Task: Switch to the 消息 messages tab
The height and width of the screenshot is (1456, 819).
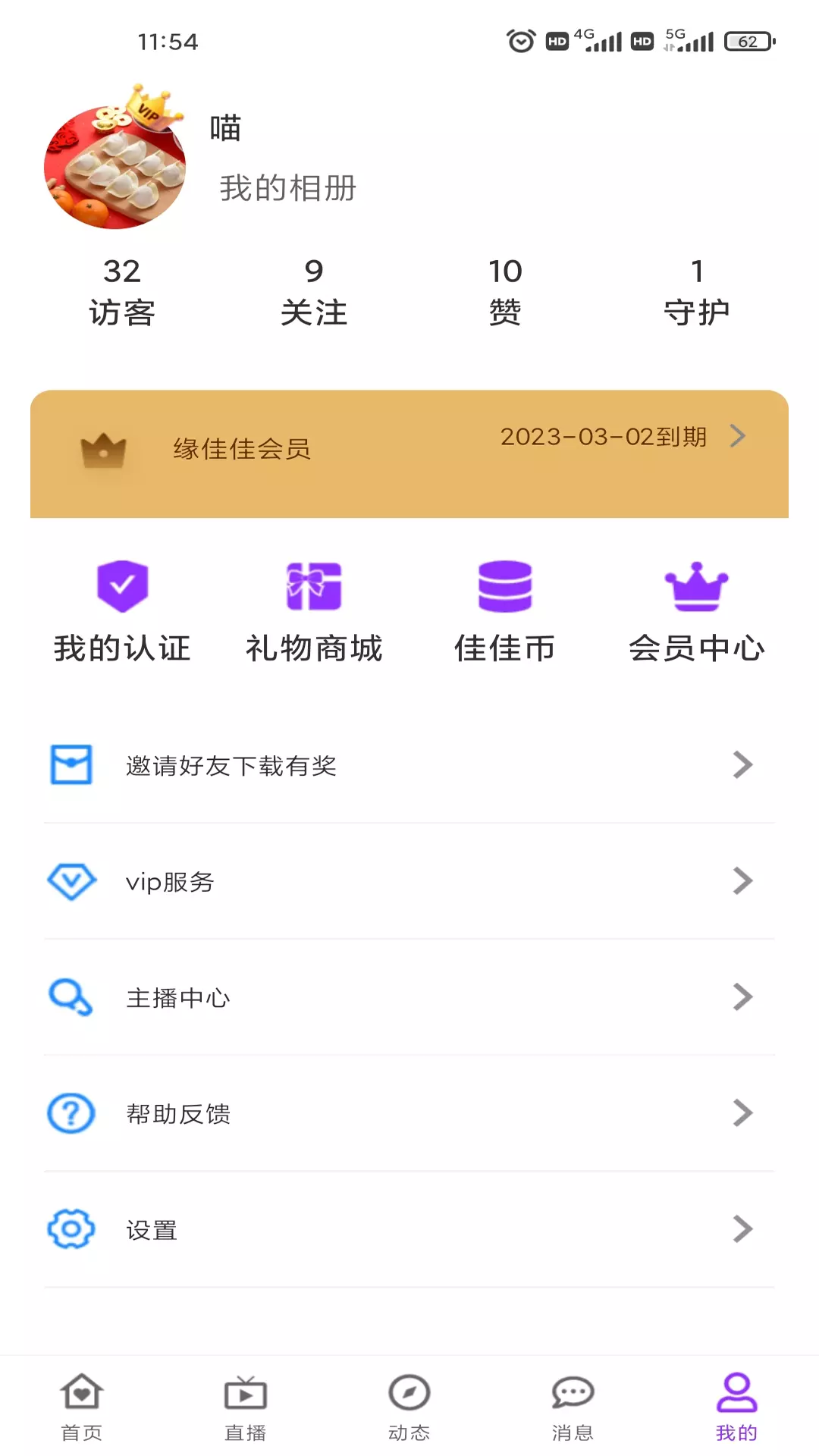Action: click(x=573, y=1407)
